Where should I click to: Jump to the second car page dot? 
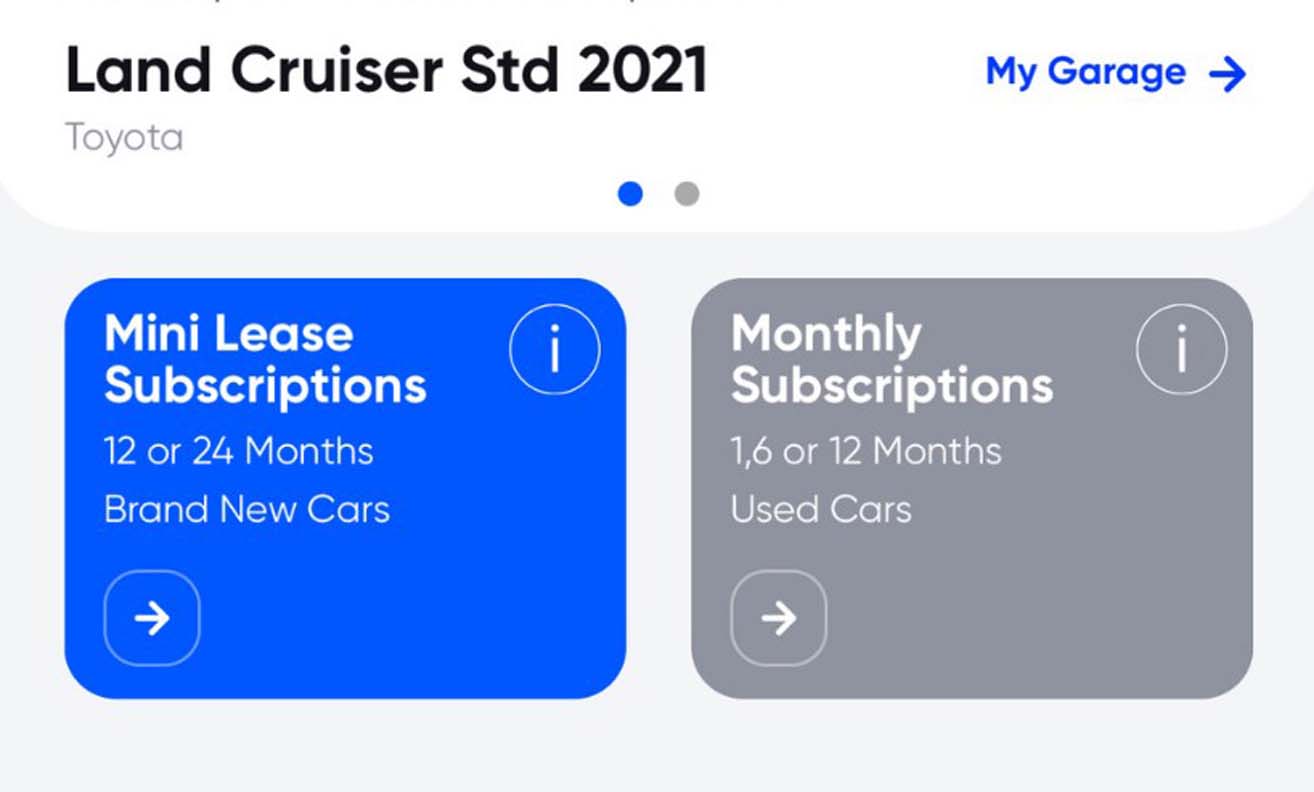click(x=686, y=194)
